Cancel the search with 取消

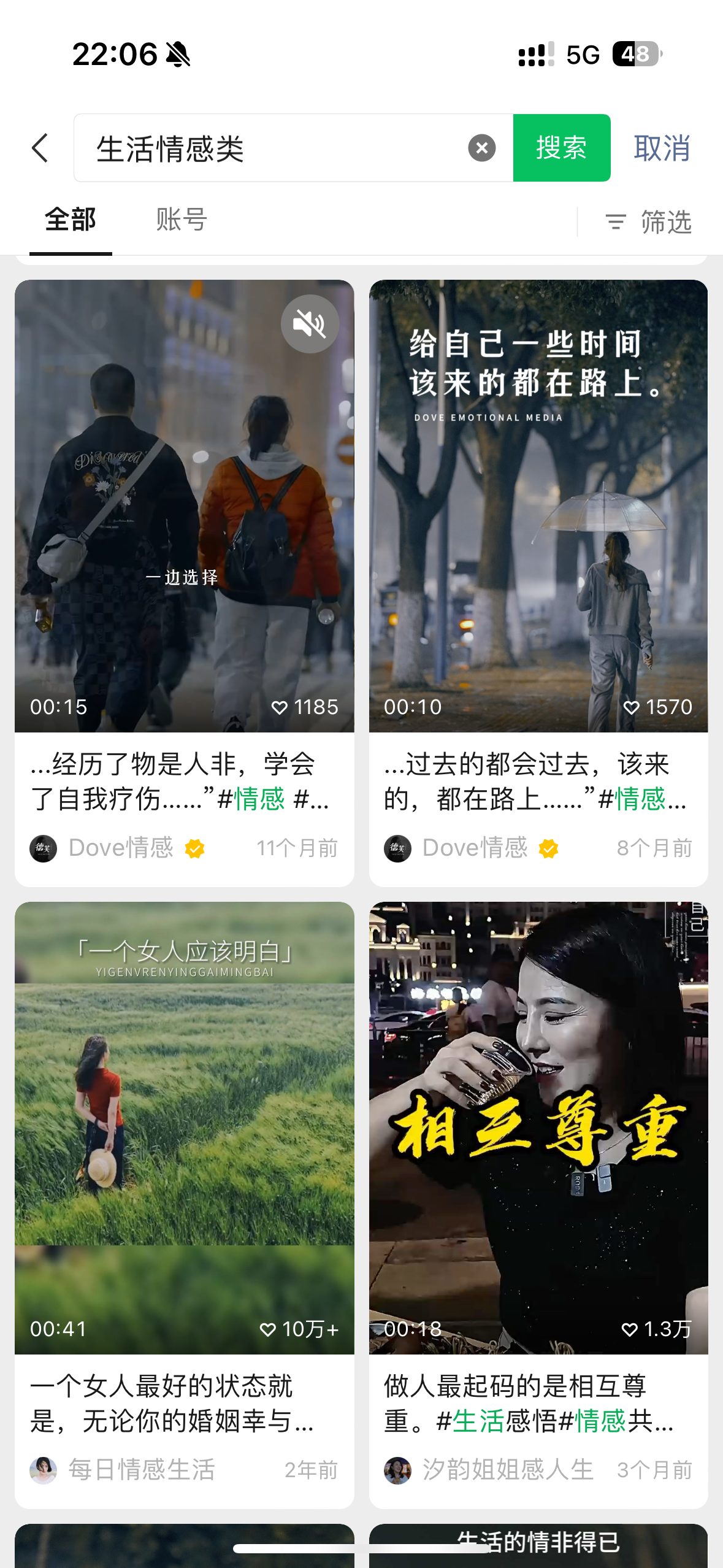[x=662, y=148]
